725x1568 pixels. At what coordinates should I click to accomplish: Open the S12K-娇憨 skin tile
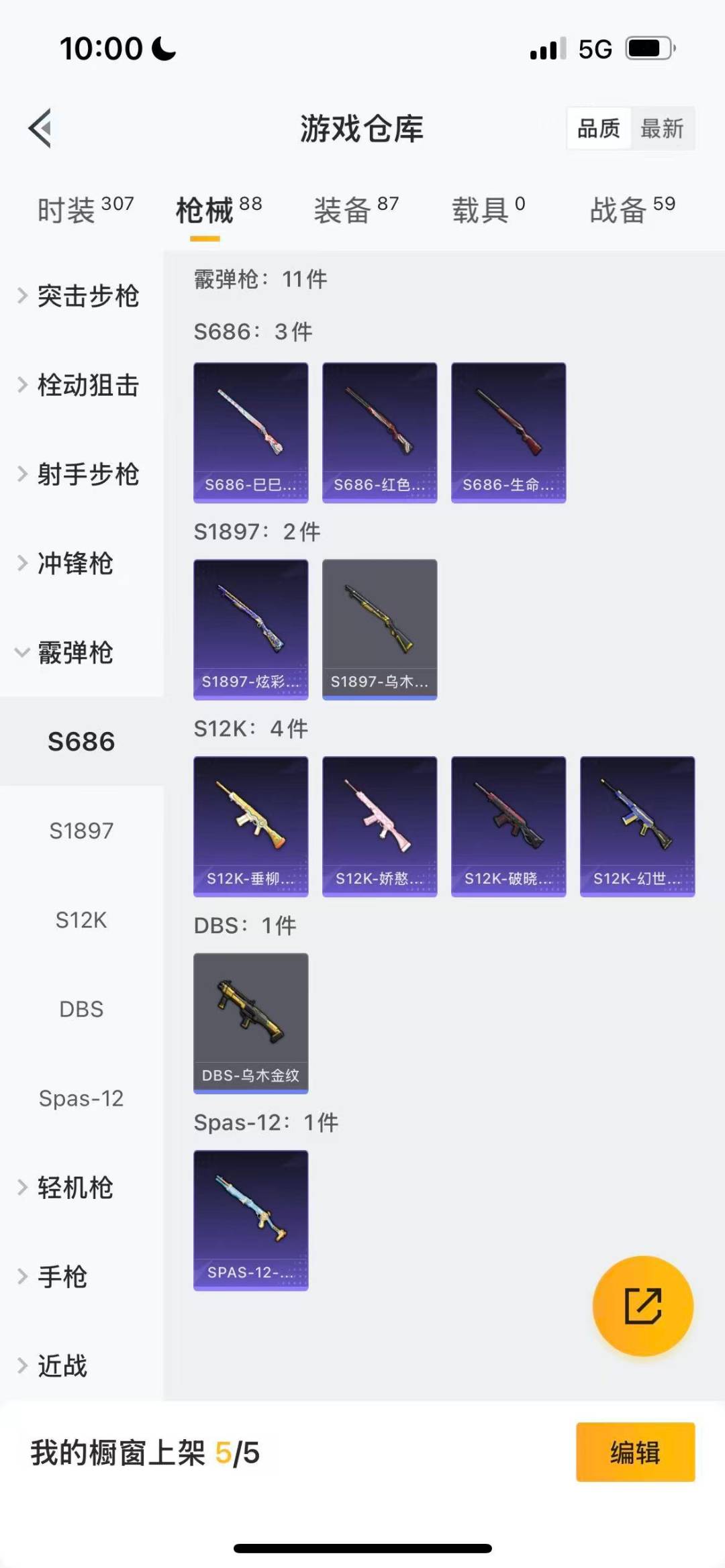(x=379, y=826)
